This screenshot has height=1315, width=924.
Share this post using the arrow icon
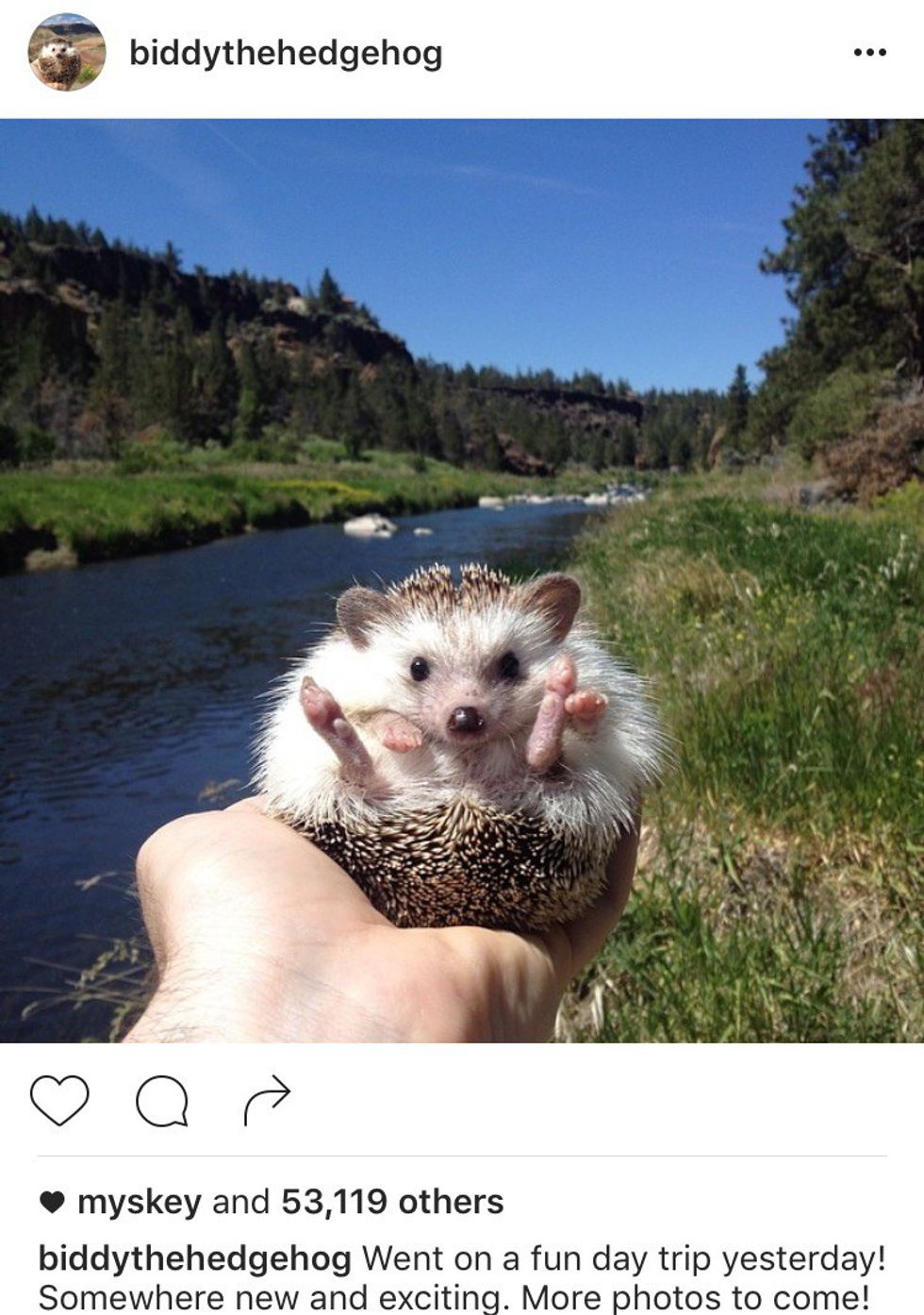tap(267, 1099)
